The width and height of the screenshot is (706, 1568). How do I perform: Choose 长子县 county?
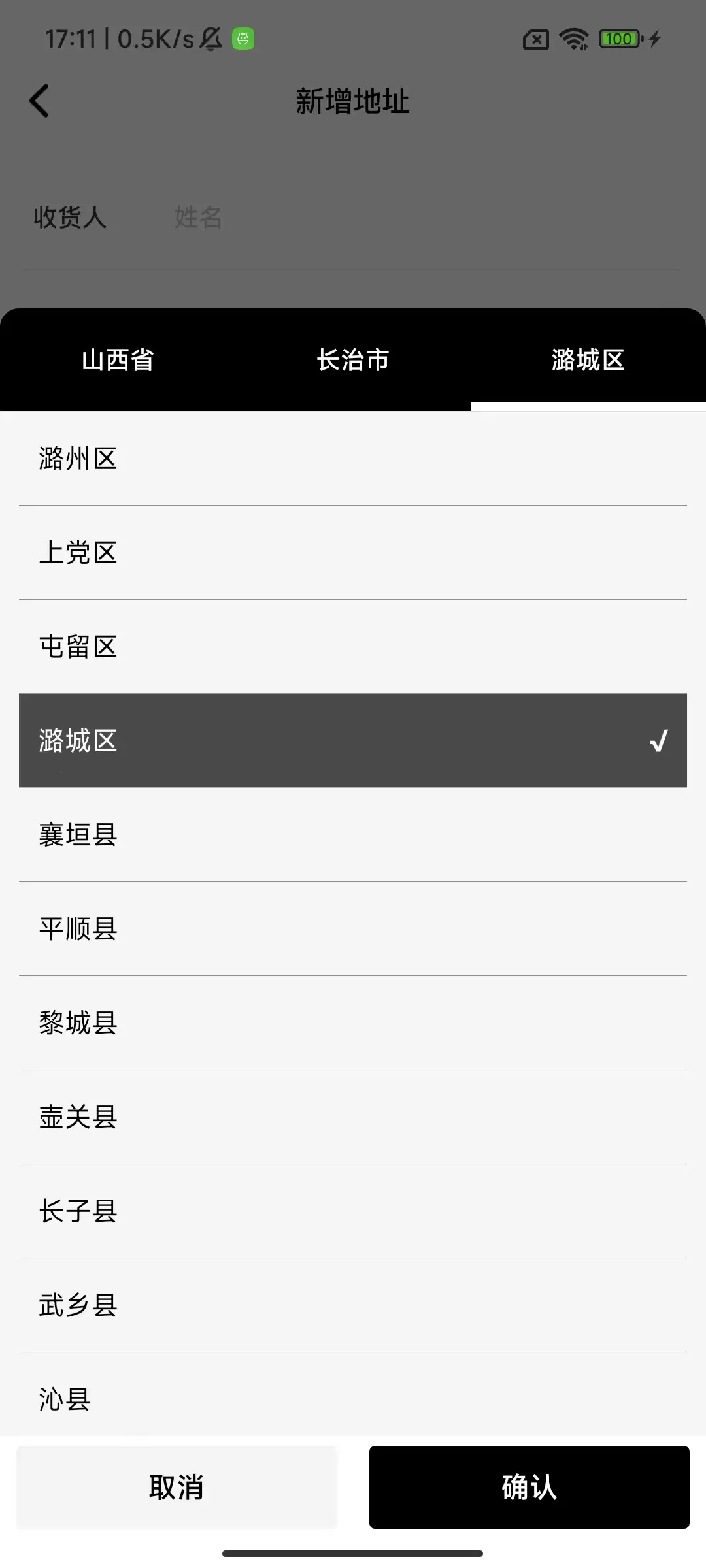point(353,1211)
